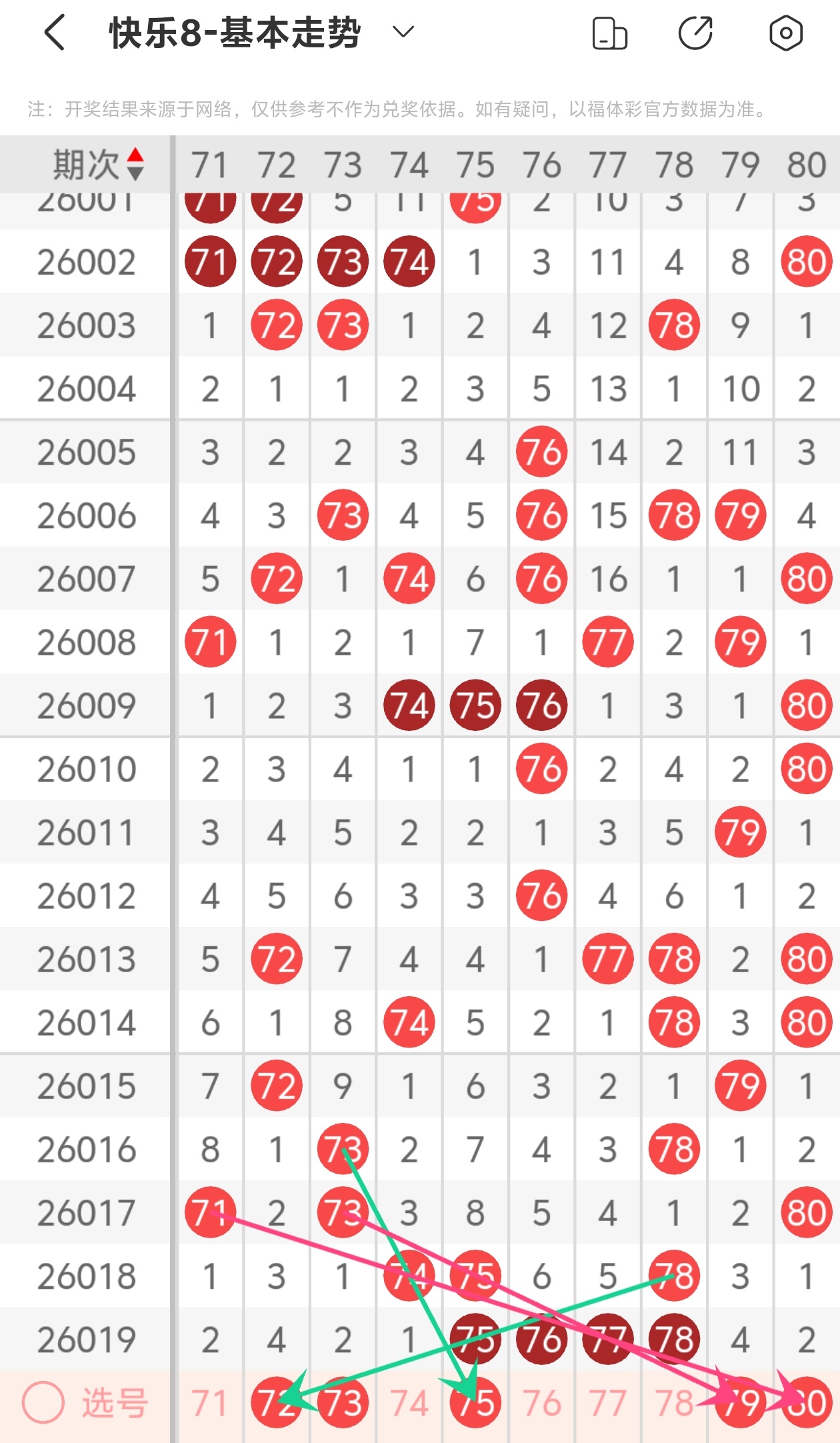840x1443 pixels.
Task: Select number 78 in the 选号 row
Action: 674,1402
